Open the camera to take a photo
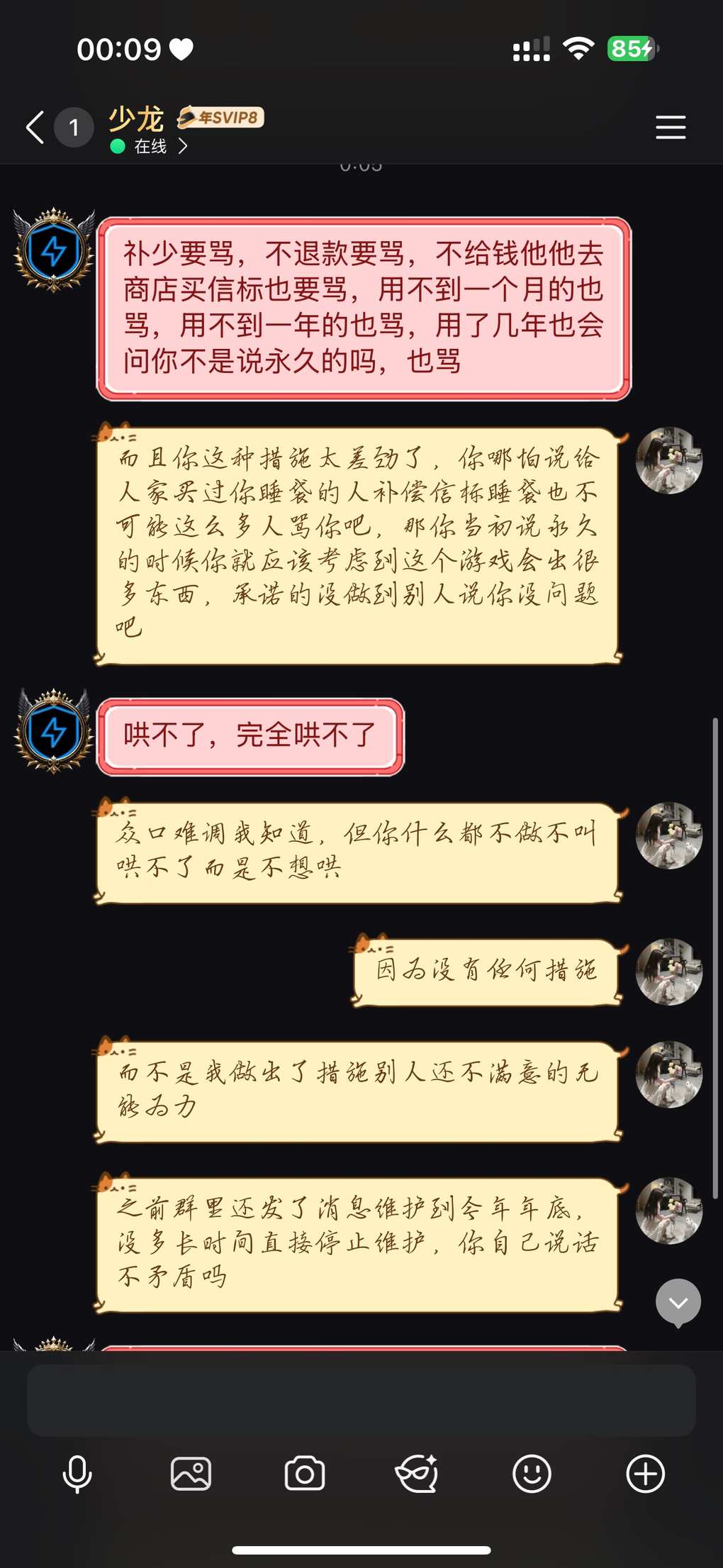 [x=305, y=1474]
